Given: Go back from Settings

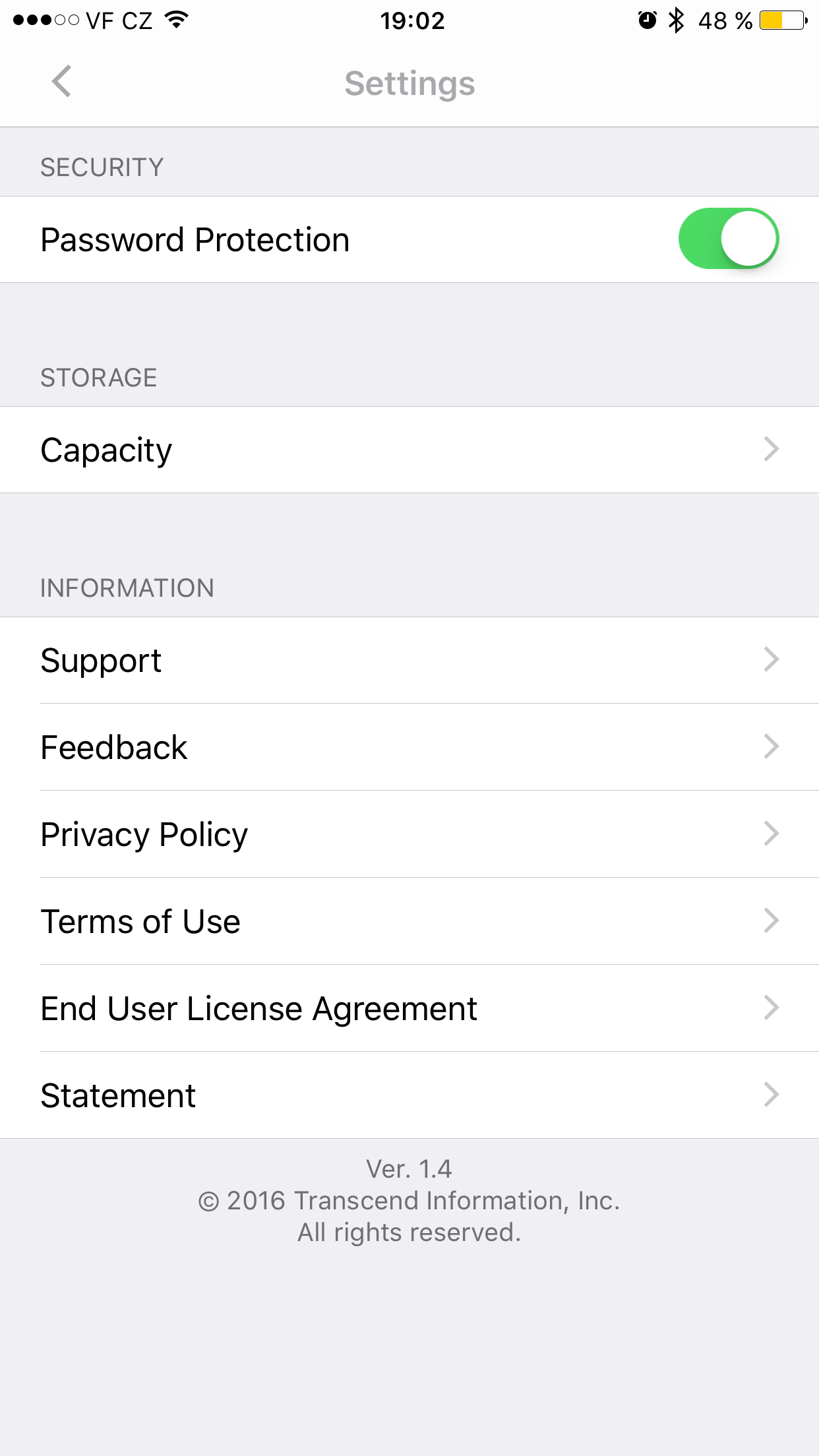Looking at the screenshot, I should [61, 82].
